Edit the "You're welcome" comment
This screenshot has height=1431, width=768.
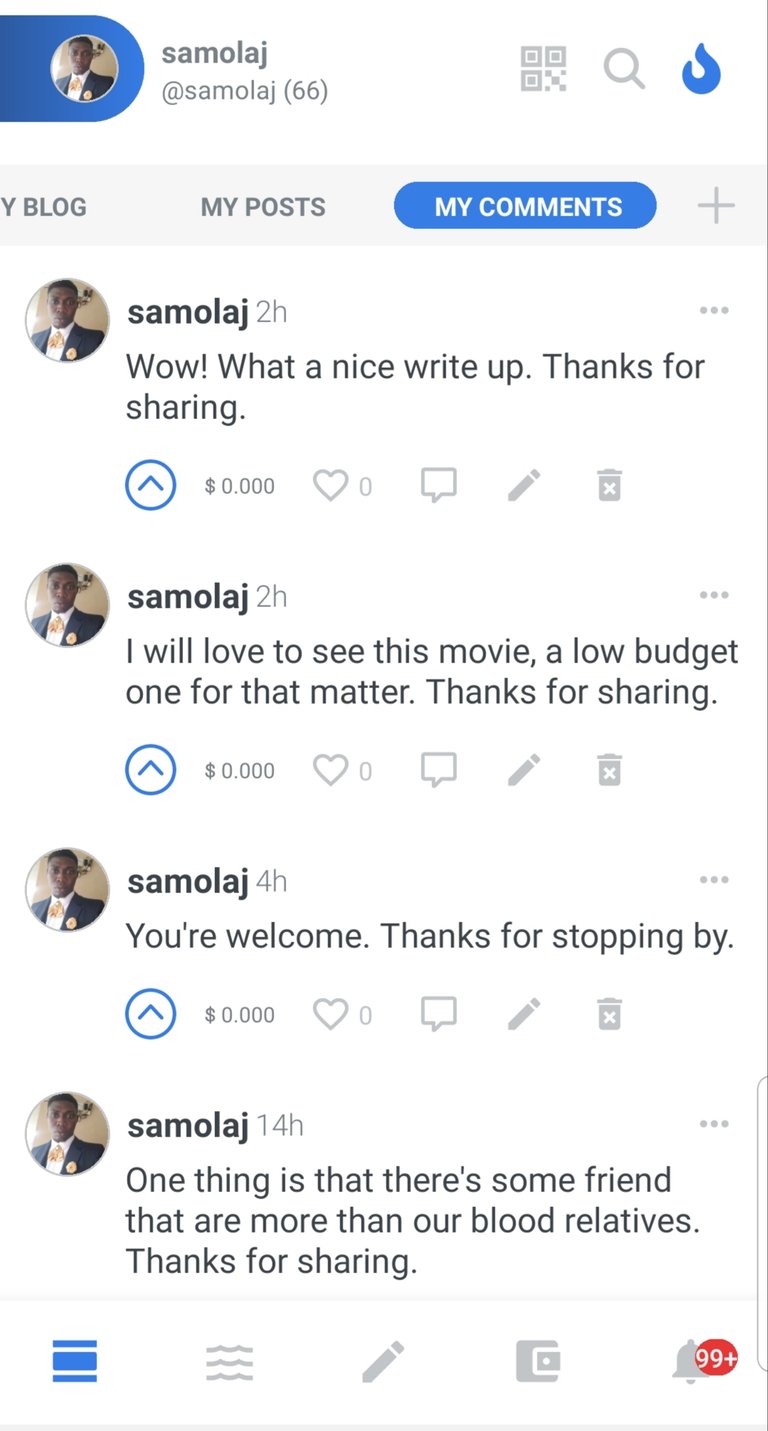coord(524,1014)
